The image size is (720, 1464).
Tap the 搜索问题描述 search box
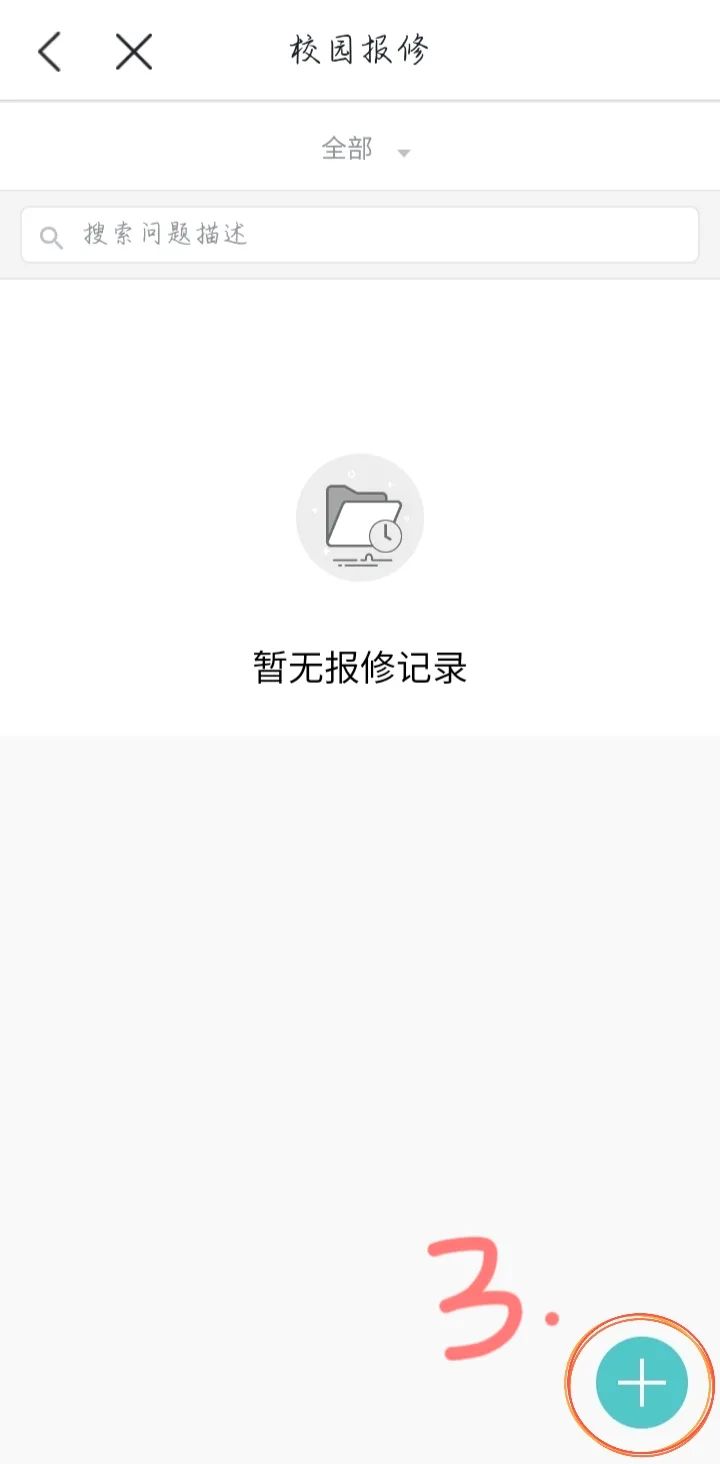pos(360,235)
